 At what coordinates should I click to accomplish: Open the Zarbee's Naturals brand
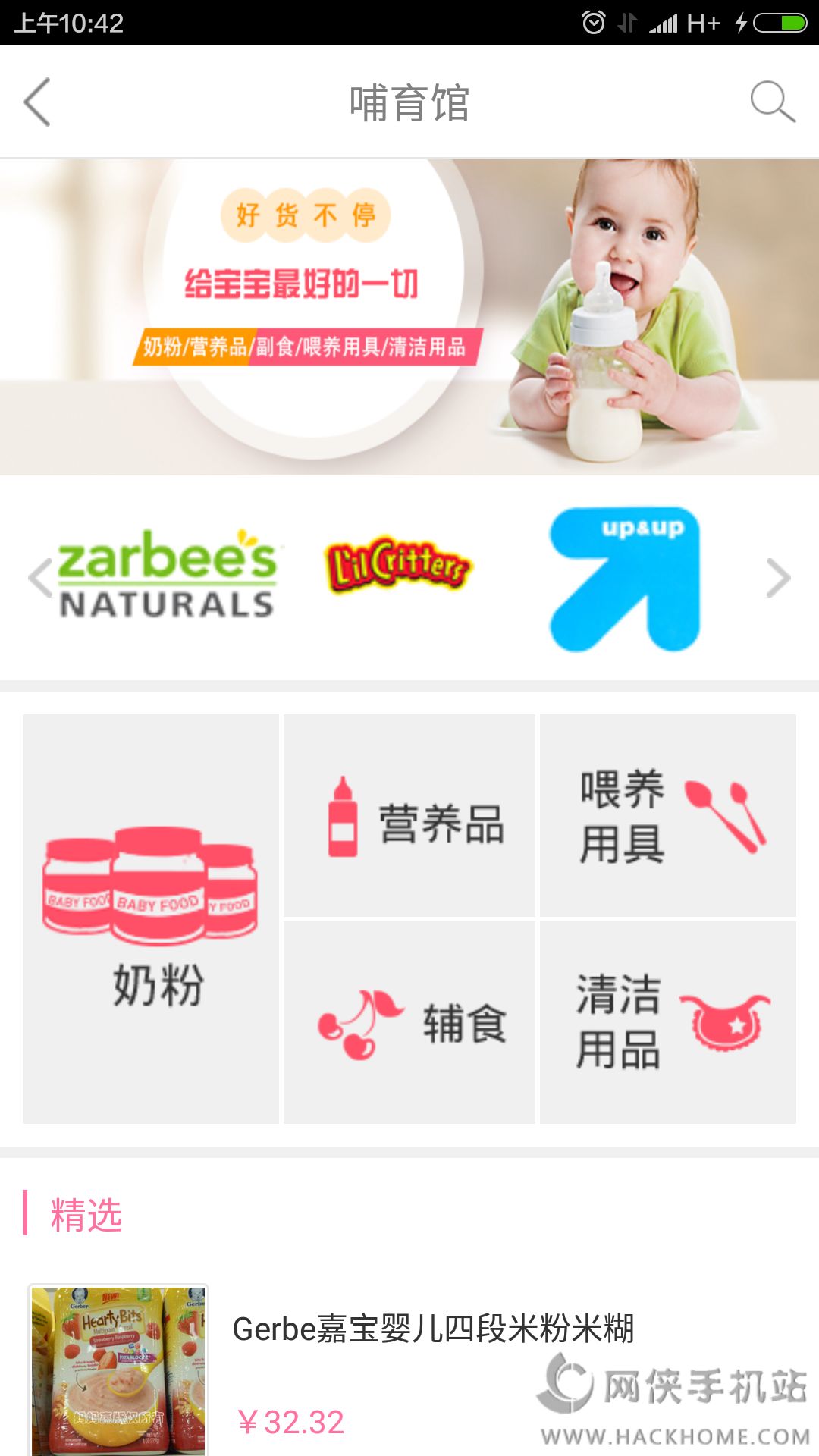tap(168, 573)
